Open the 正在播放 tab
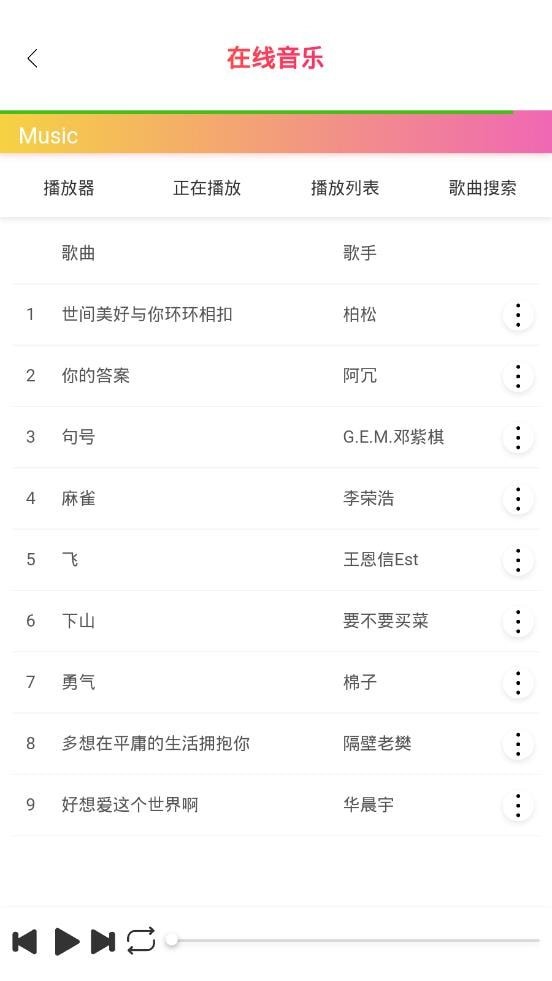This screenshot has height=981, width=552. pos(207,188)
